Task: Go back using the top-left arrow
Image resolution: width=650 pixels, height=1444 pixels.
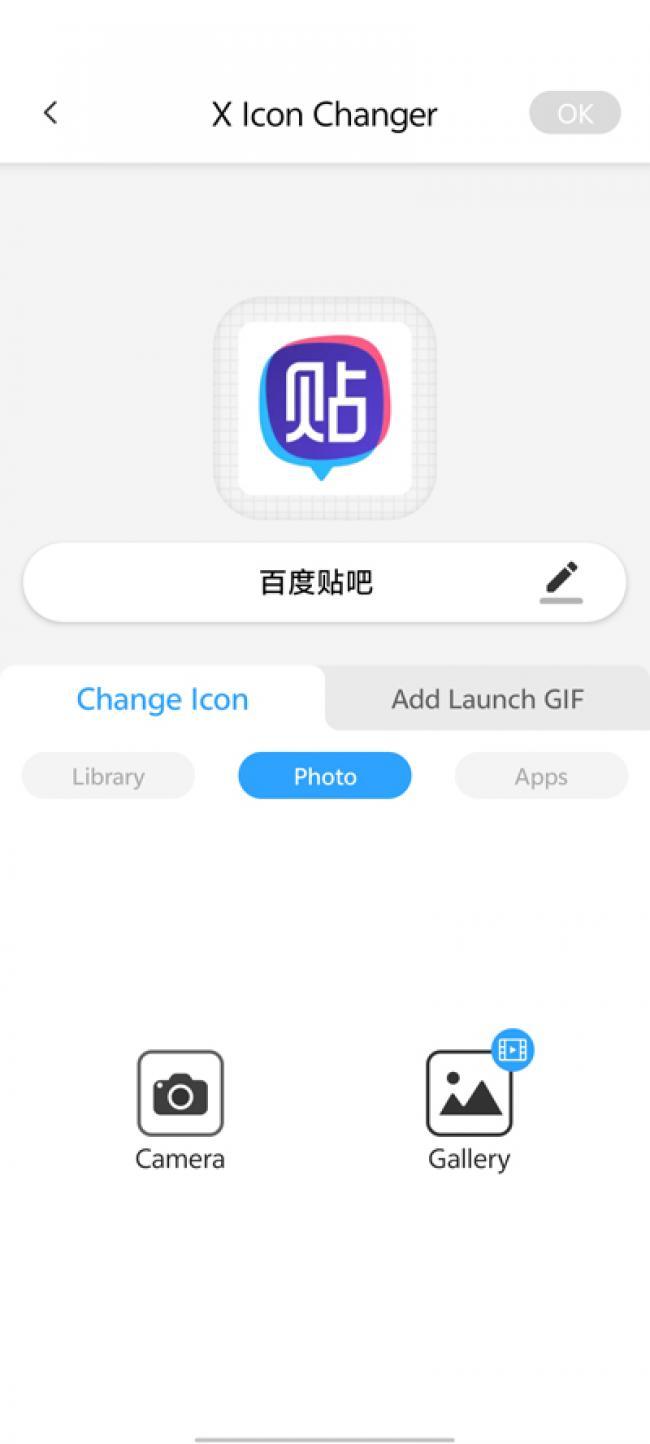Action: point(51,113)
